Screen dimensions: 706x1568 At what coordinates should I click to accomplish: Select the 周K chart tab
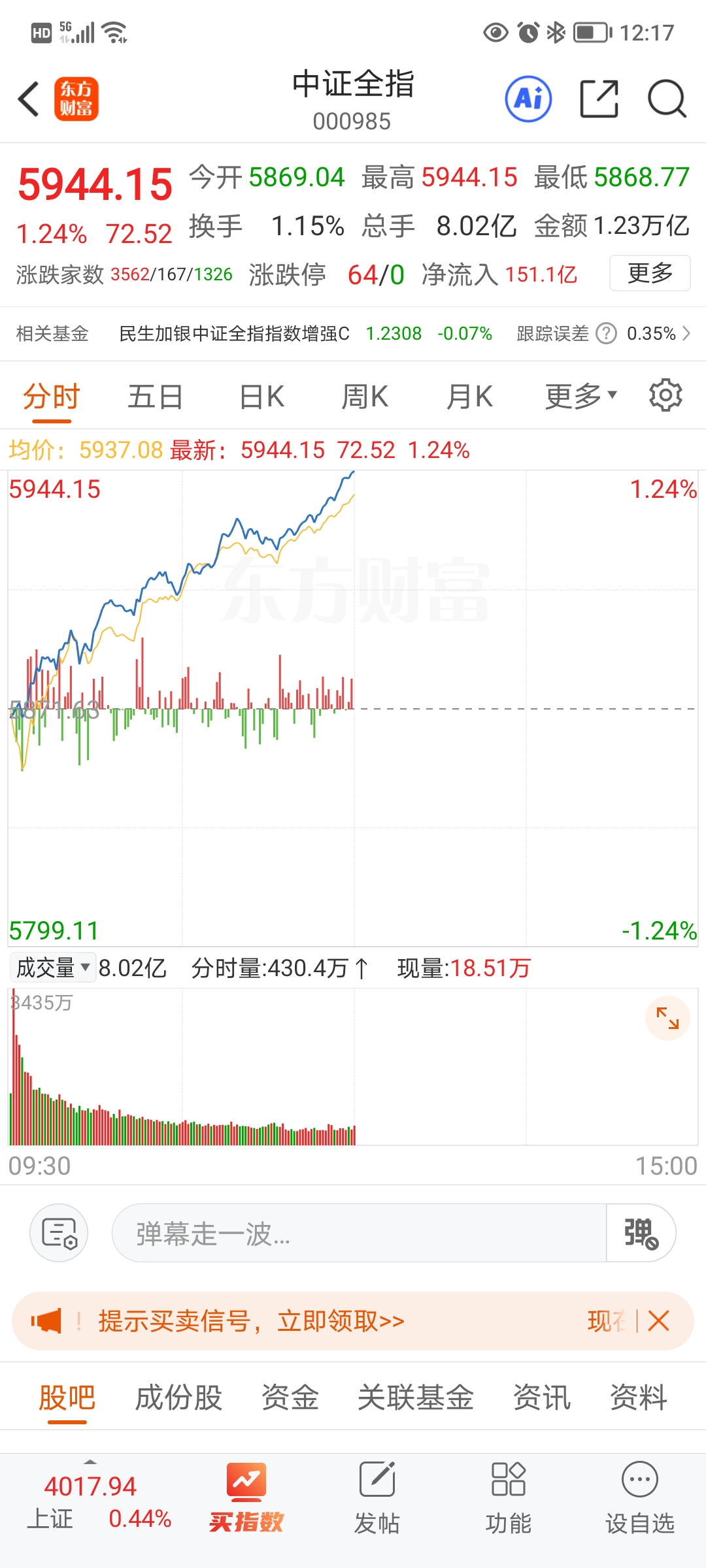coord(365,397)
